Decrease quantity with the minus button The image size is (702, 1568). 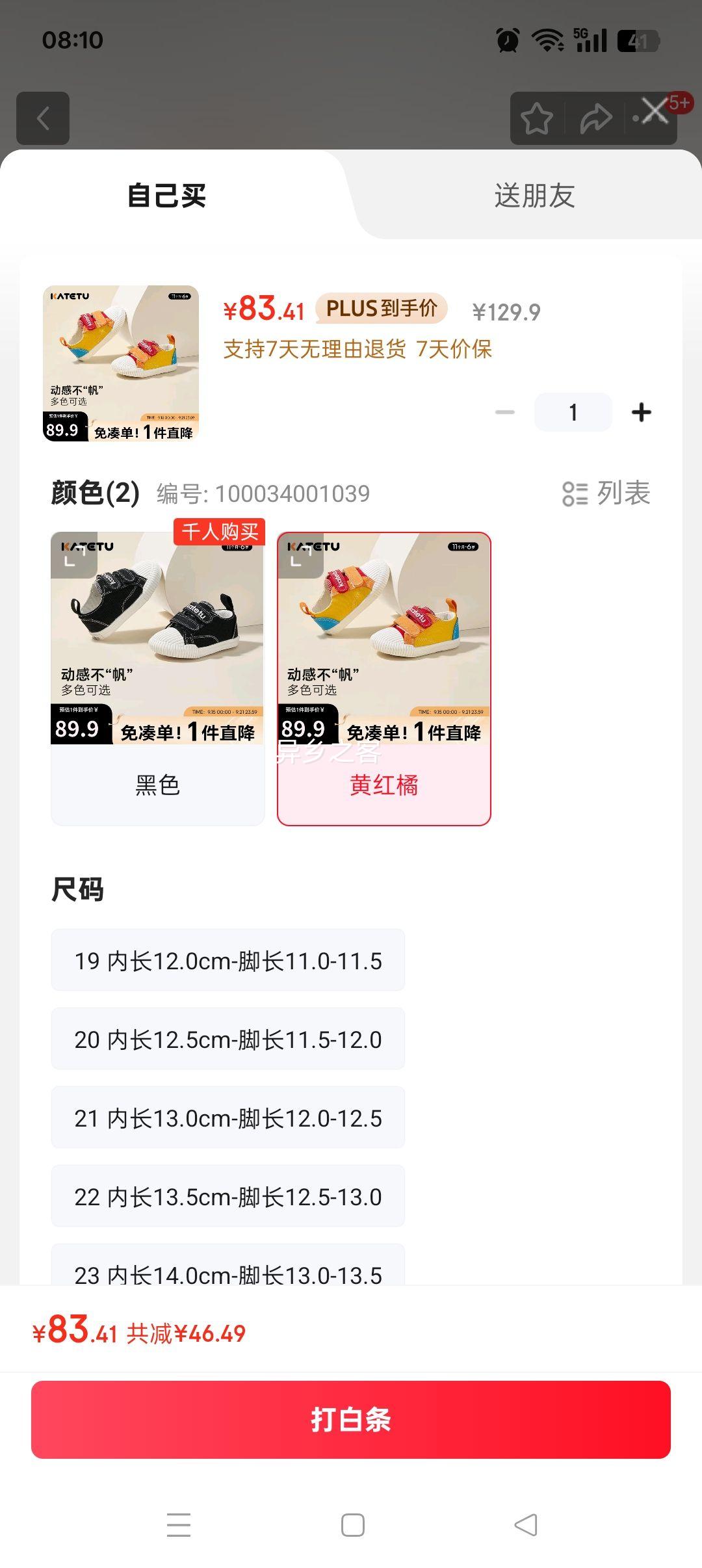[504, 412]
